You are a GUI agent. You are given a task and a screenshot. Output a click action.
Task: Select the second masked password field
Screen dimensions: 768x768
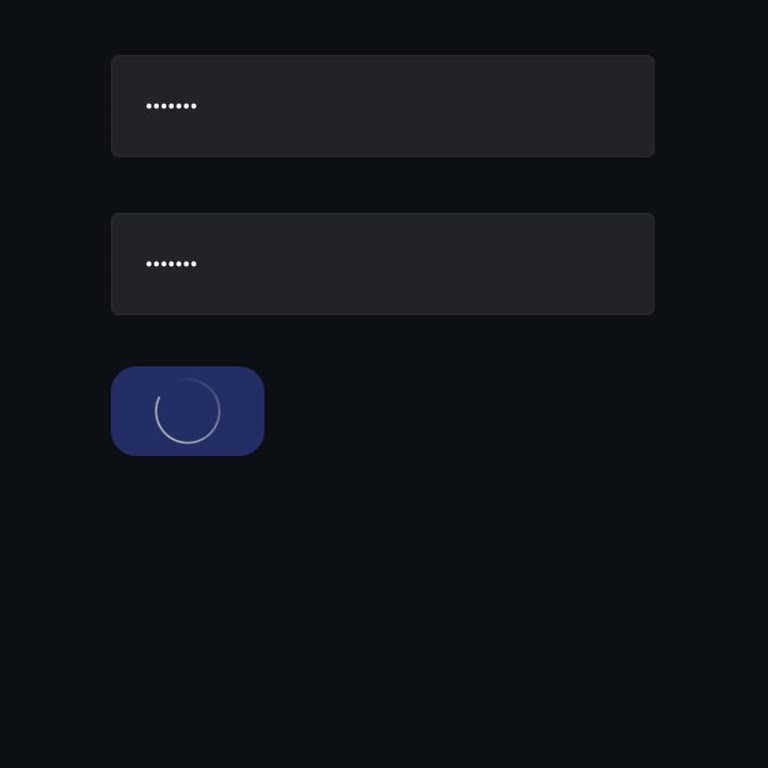[x=382, y=264]
